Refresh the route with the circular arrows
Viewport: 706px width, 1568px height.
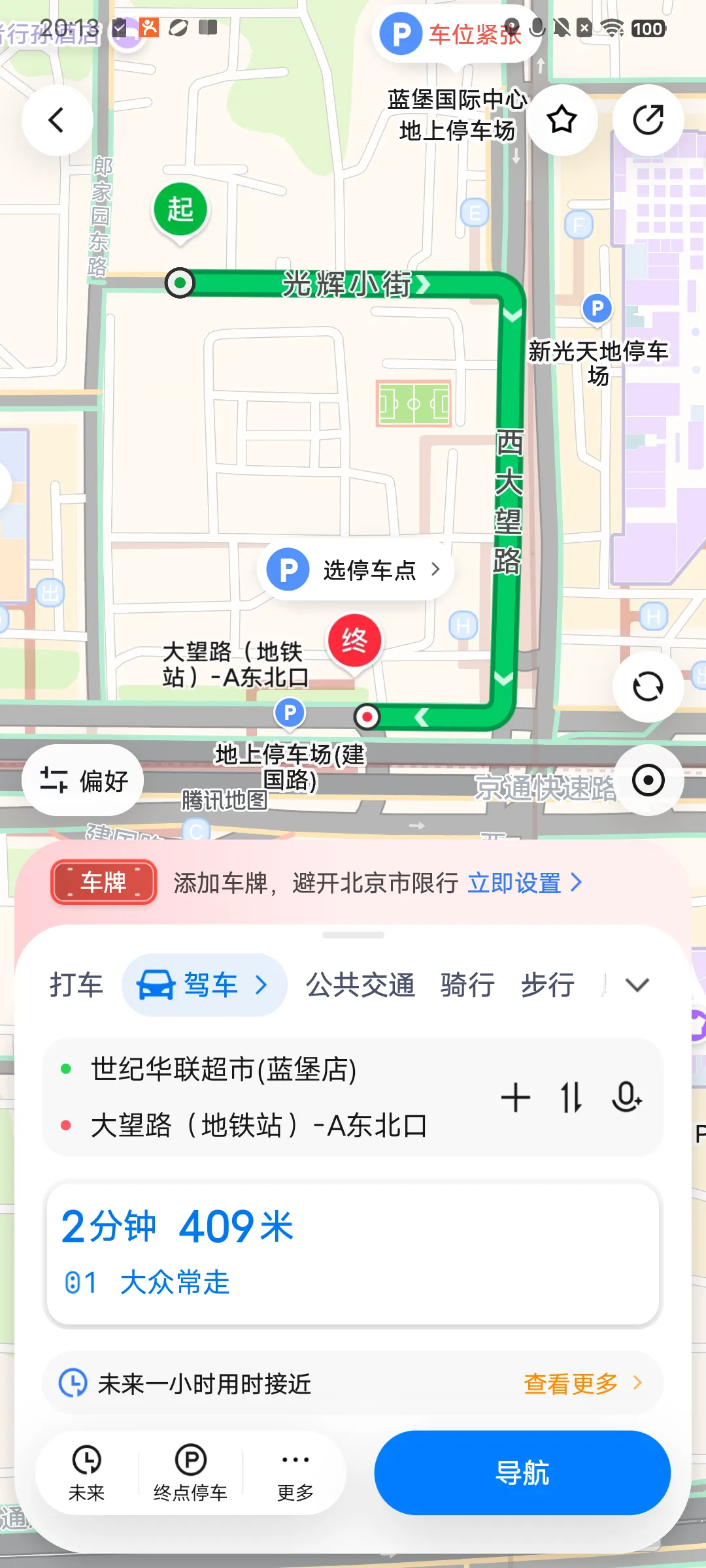coord(648,687)
